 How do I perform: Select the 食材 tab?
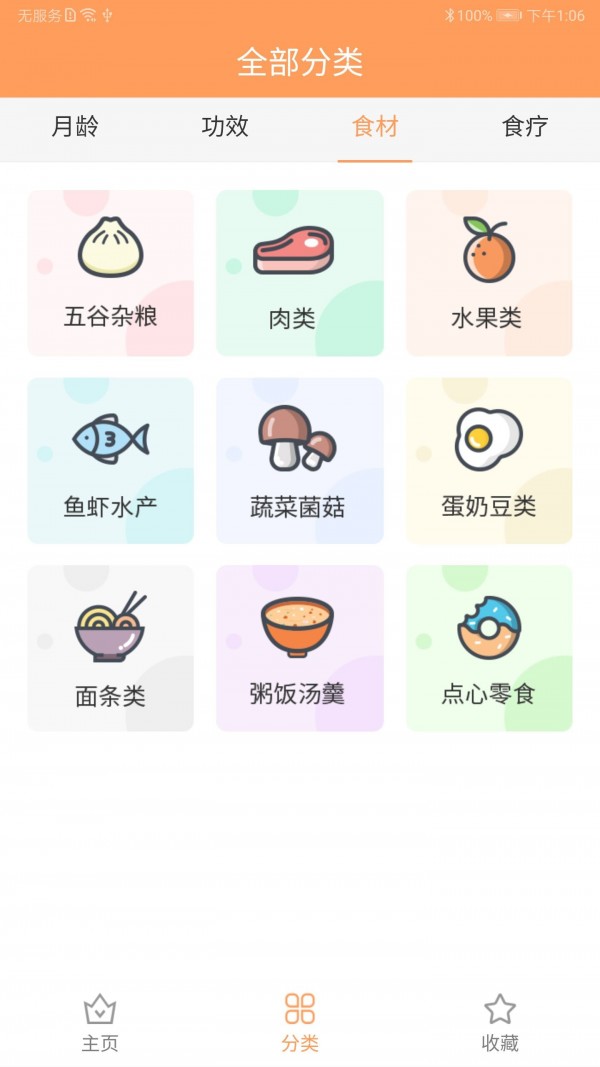[375, 128]
